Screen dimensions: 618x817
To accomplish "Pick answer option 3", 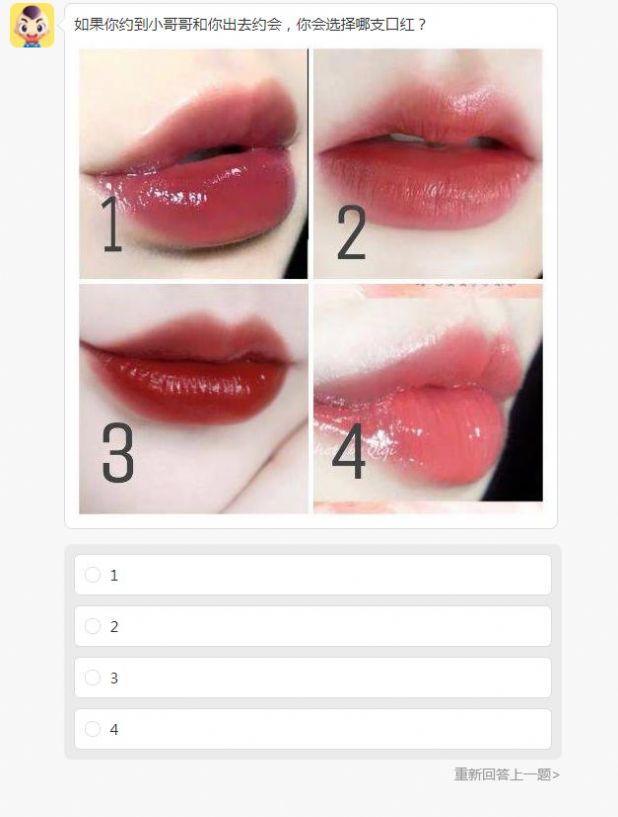I will click(93, 677).
